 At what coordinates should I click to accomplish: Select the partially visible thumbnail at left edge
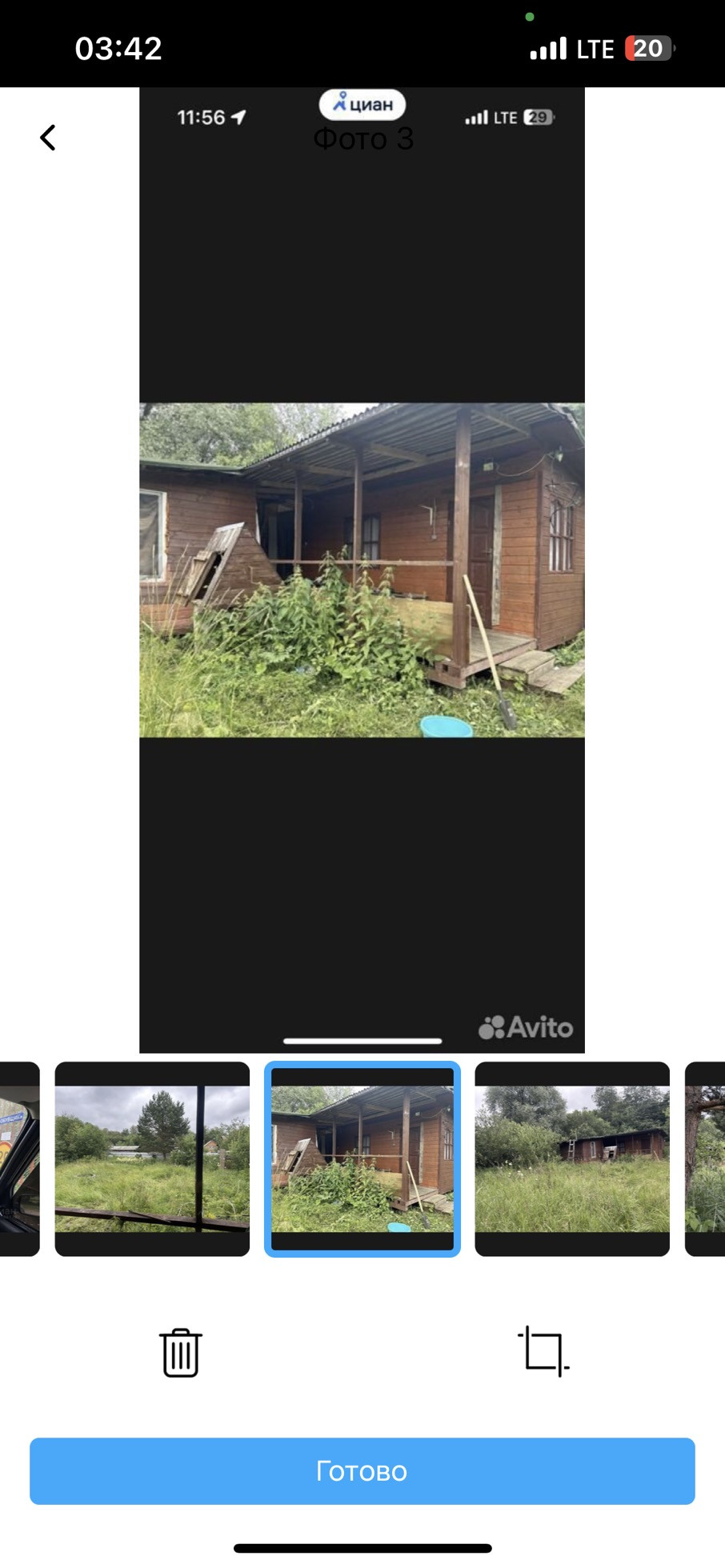(x=18, y=1158)
